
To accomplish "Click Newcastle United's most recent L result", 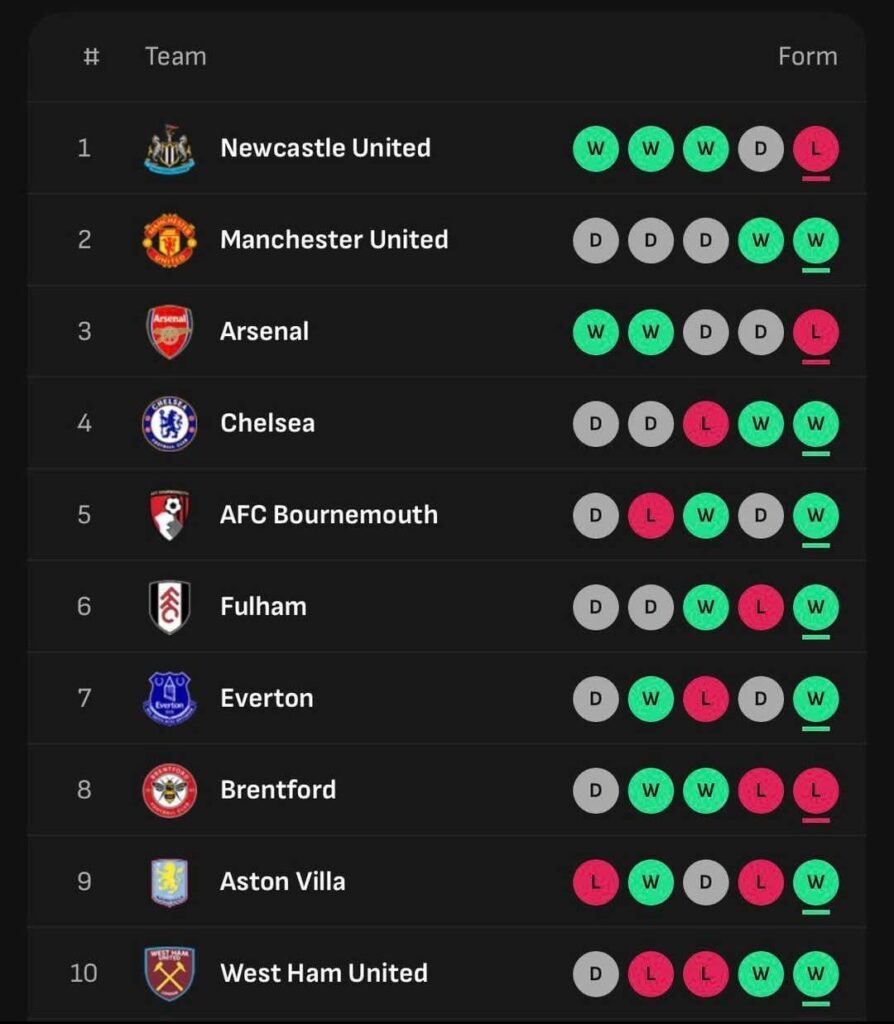I will (x=814, y=147).
